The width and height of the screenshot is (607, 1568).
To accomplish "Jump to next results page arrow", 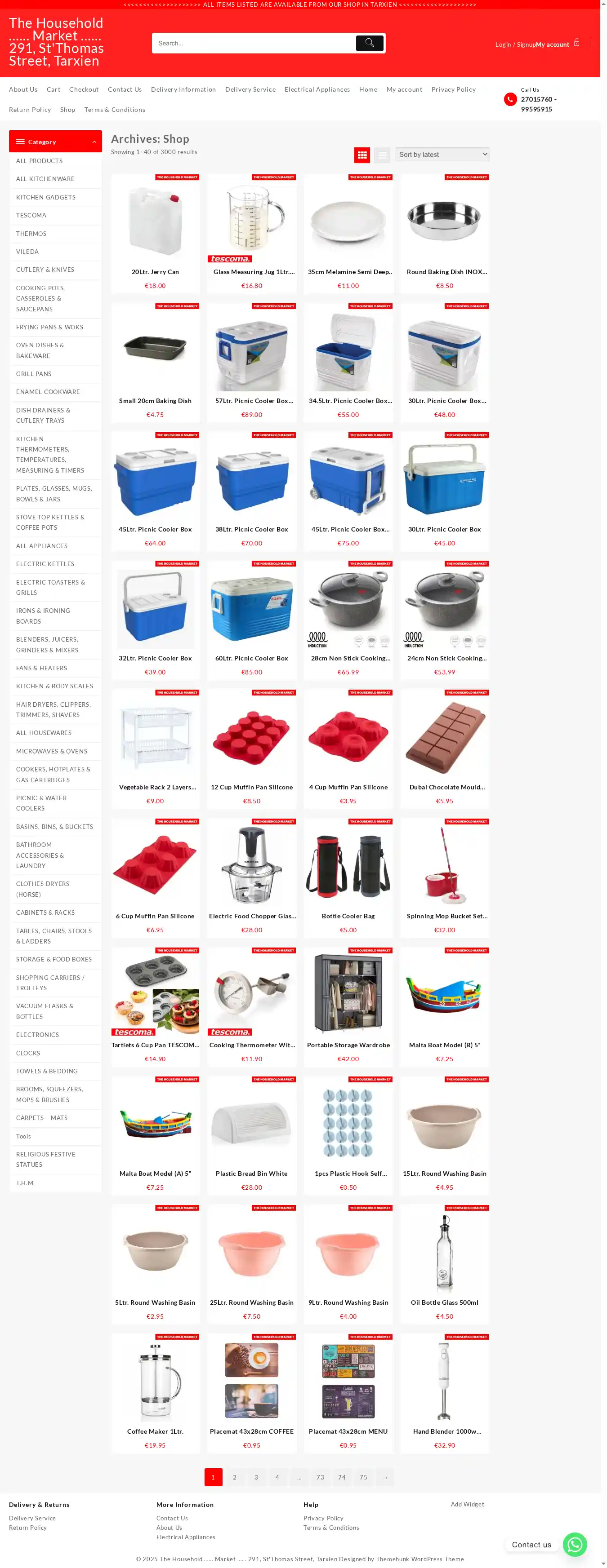I will pos(384,1477).
